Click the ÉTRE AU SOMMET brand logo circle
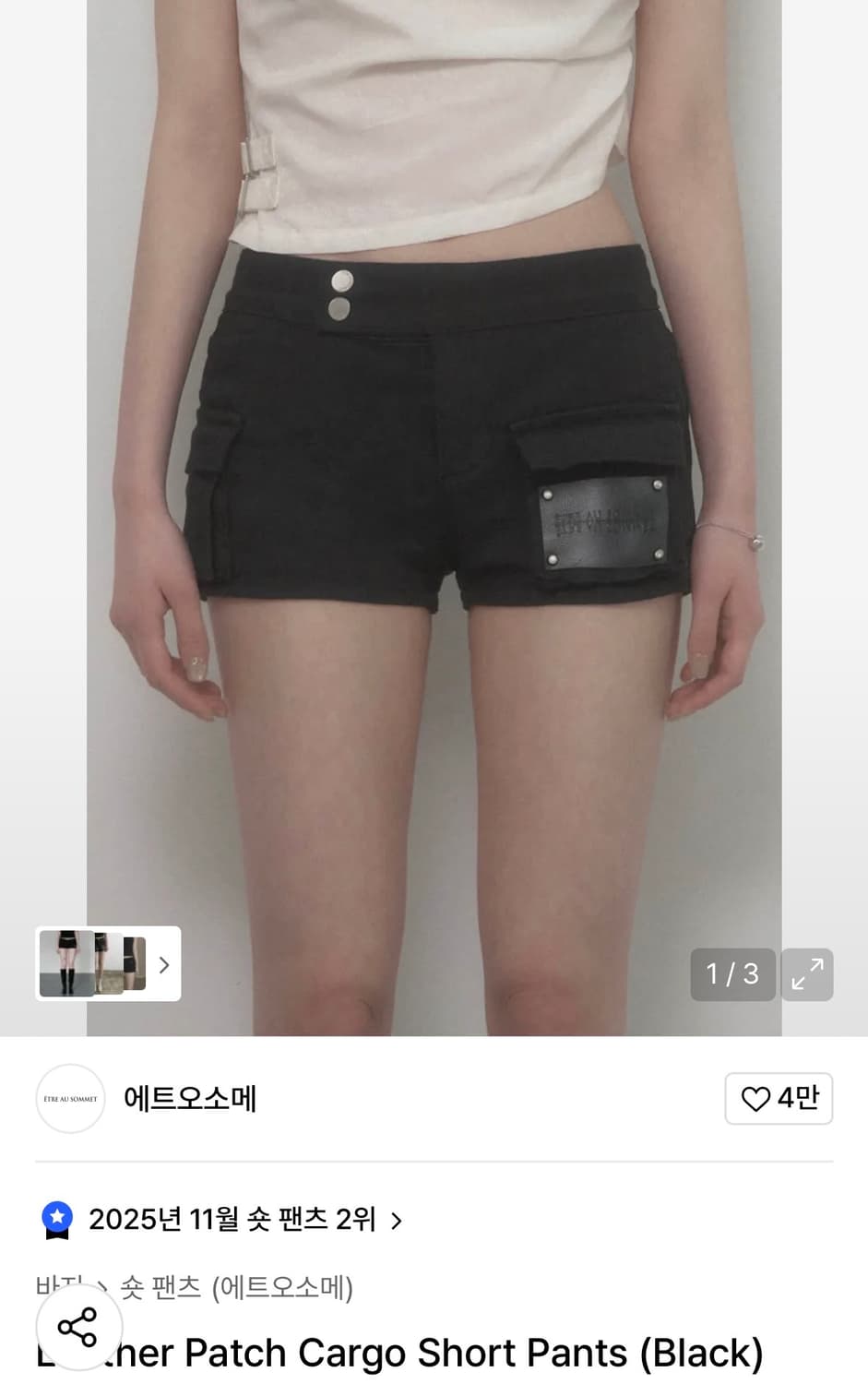 70,1099
